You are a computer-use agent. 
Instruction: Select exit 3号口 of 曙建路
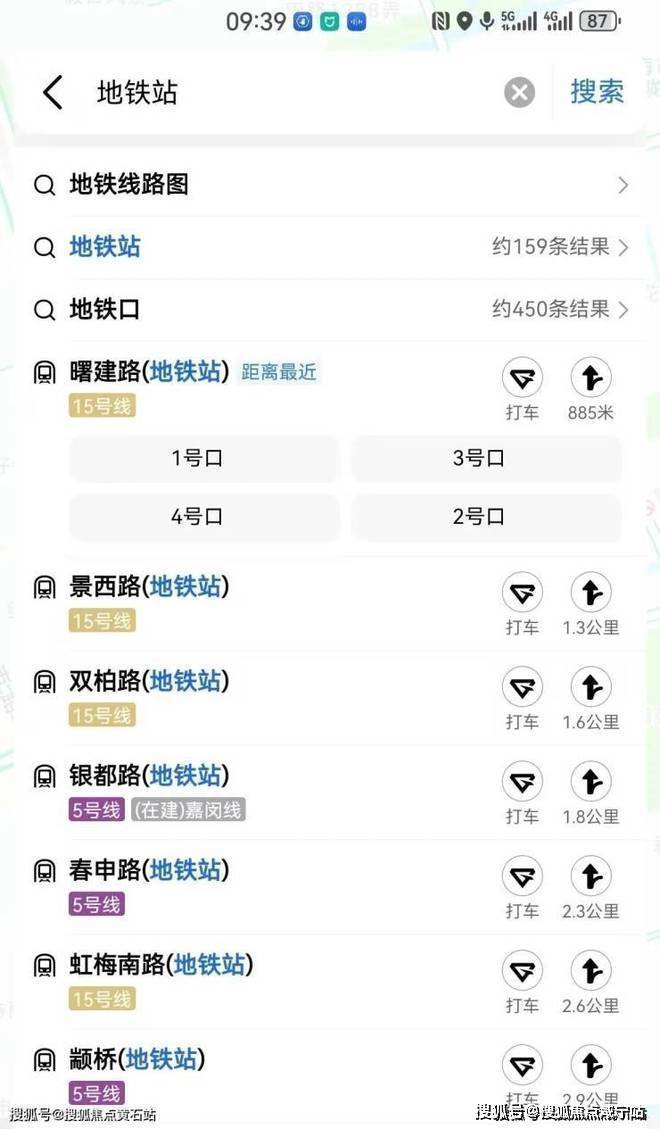coord(486,459)
